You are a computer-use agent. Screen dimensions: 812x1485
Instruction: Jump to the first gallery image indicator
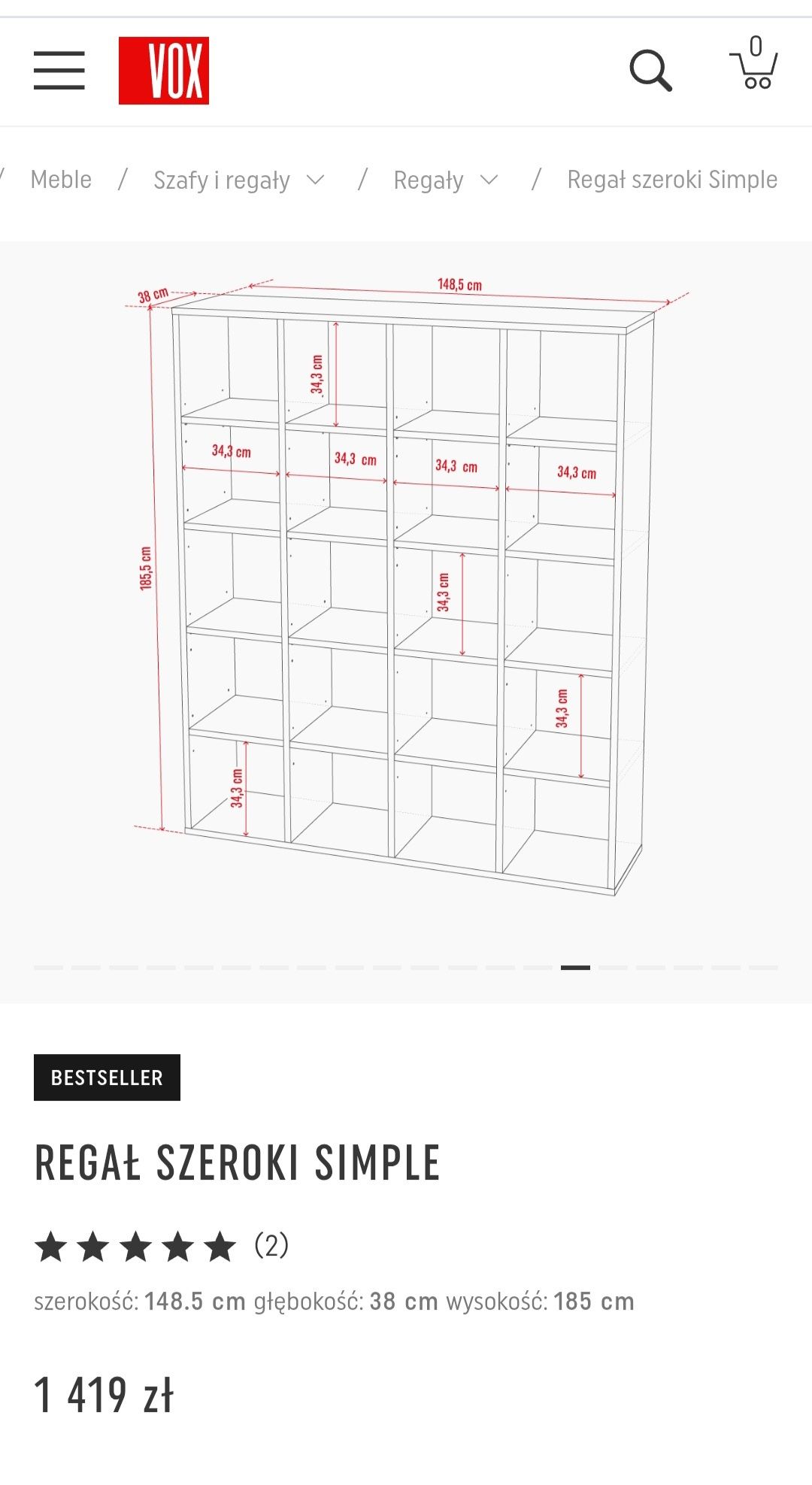coord(49,968)
